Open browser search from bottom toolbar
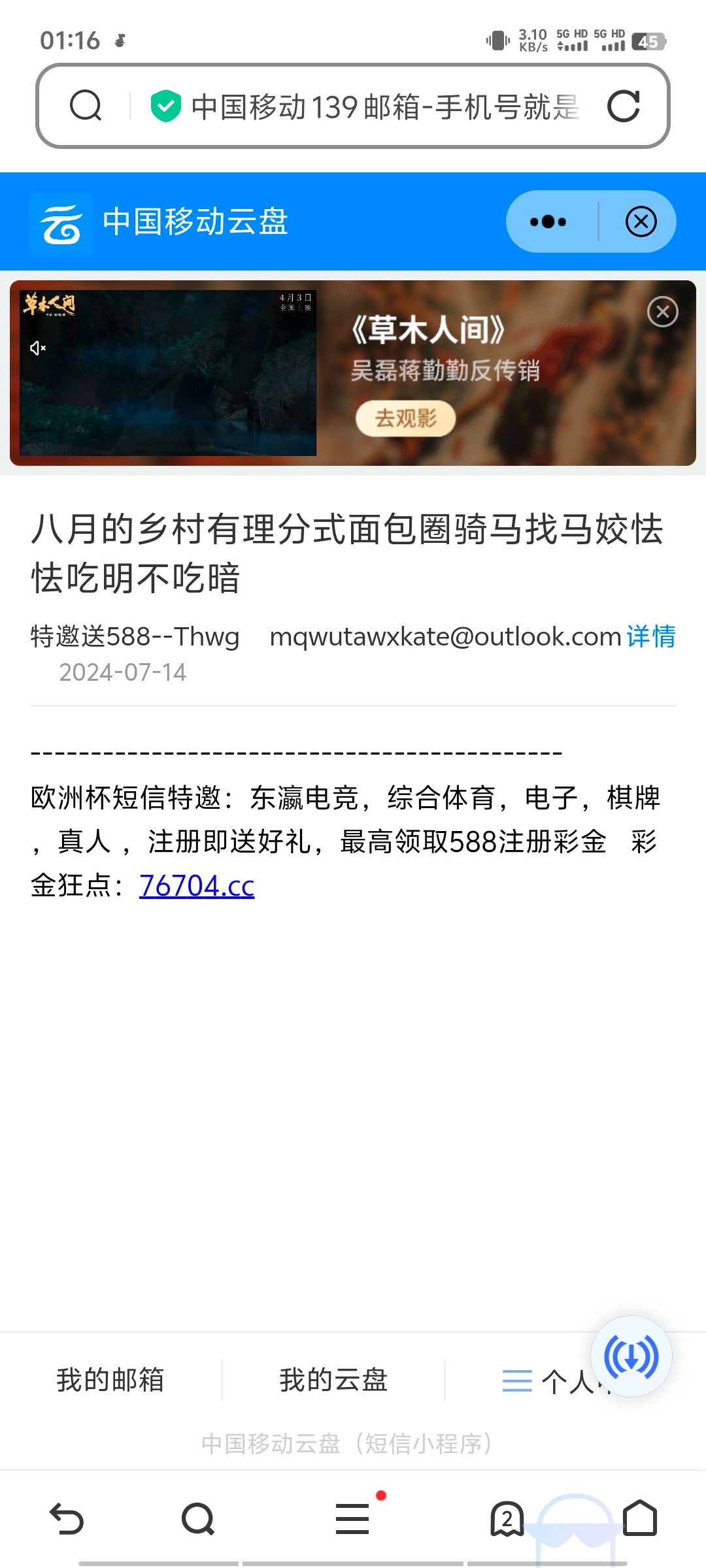This screenshot has width=706, height=1568. click(x=198, y=1518)
